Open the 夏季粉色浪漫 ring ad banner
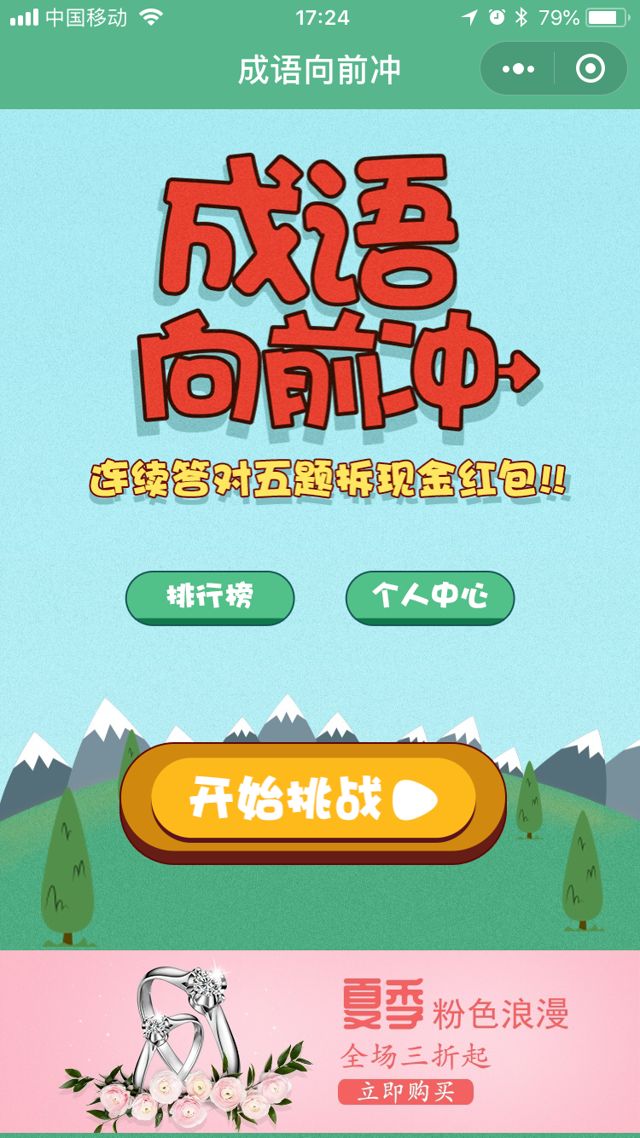The width and height of the screenshot is (640, 1138). [320, 1042]
